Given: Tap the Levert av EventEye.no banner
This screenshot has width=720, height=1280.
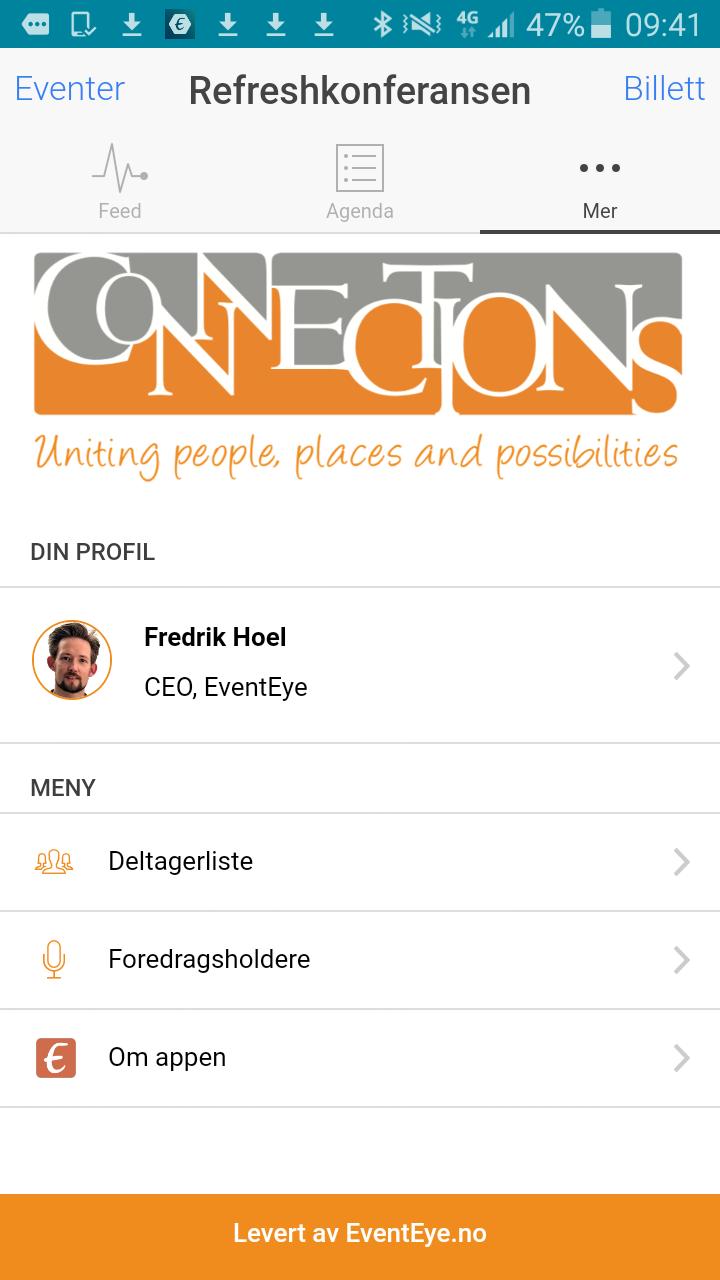Looking at the screenshot, I should click(360, 1233).
